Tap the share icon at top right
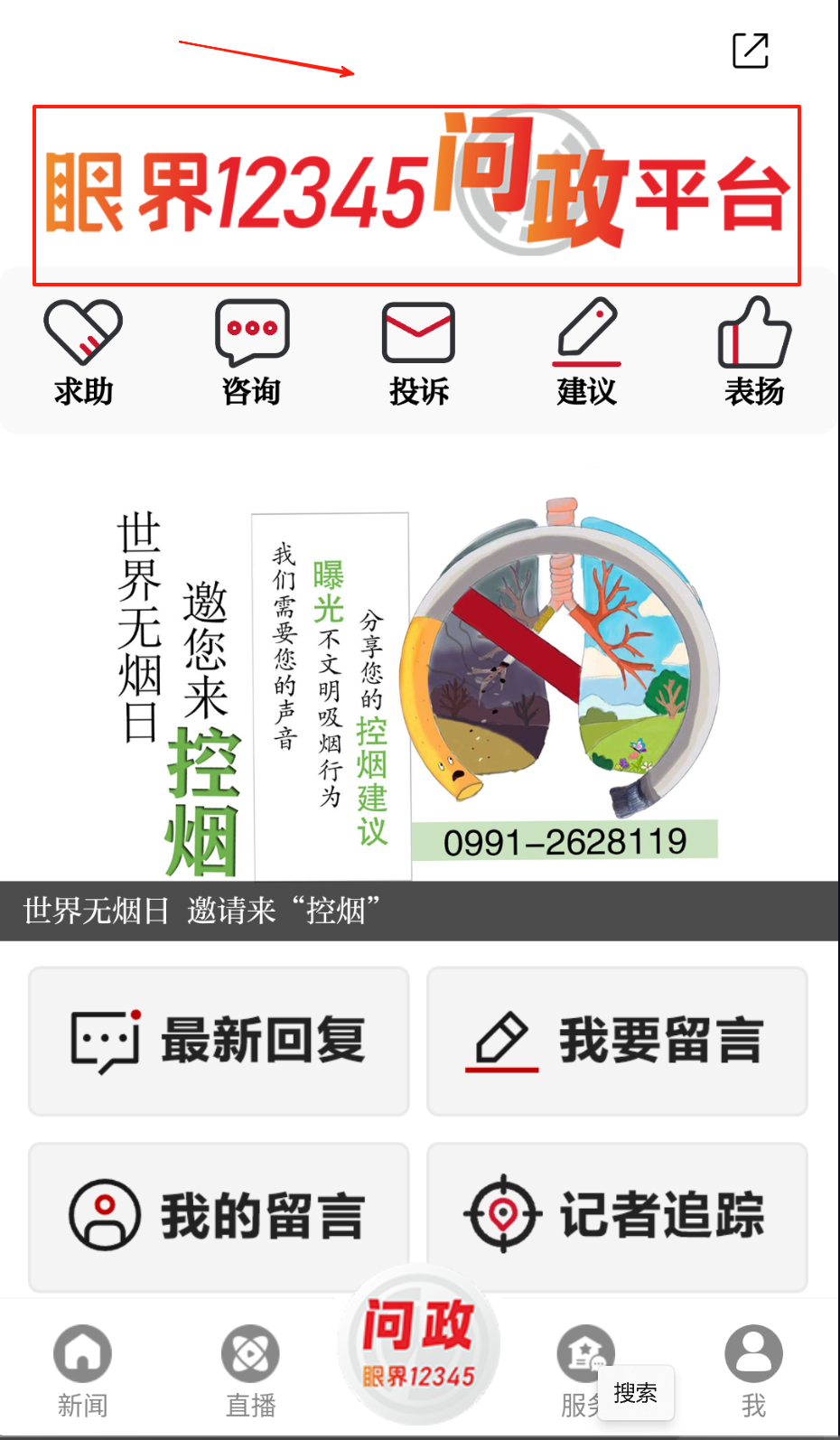840x1440 pixels. (x=750, y=51)
